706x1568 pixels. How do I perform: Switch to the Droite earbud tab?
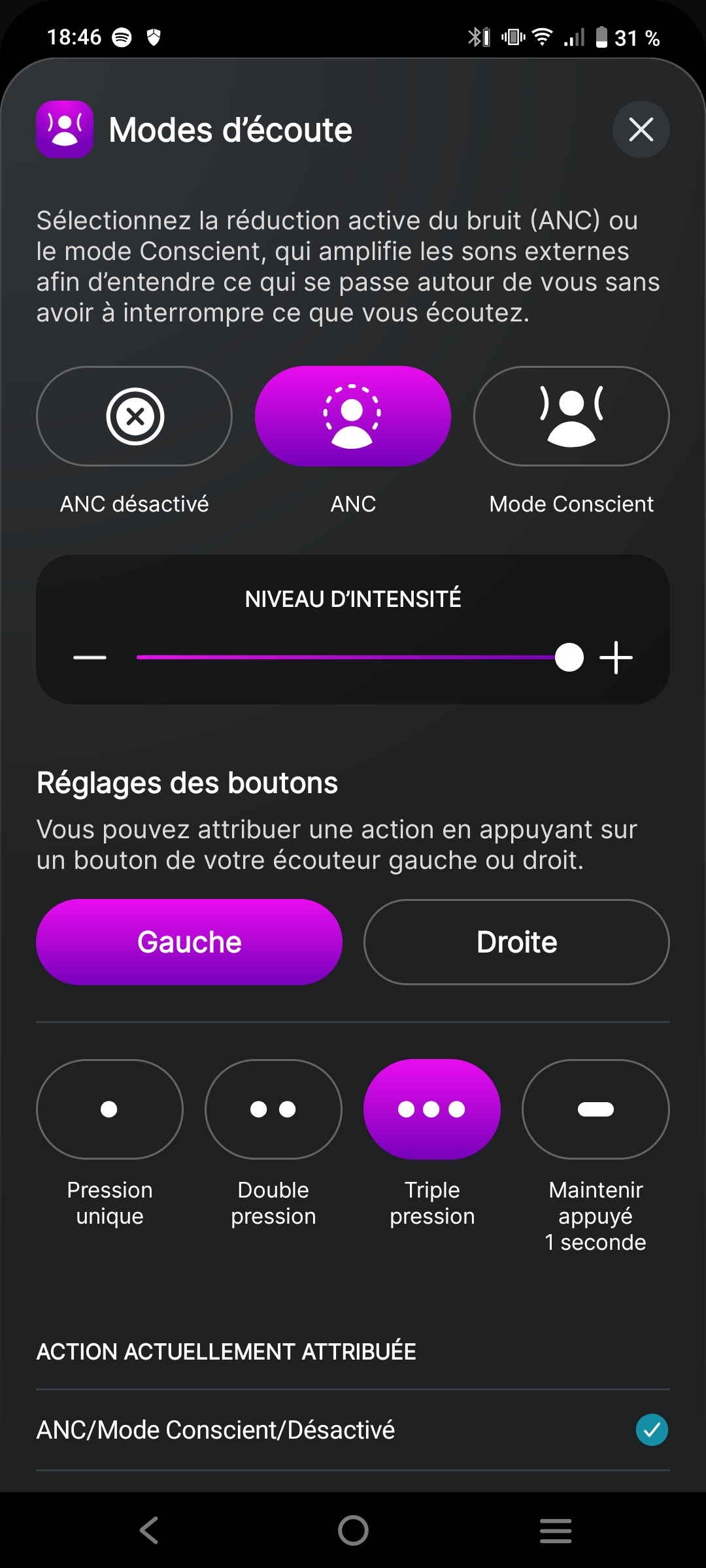coord(516,942)
